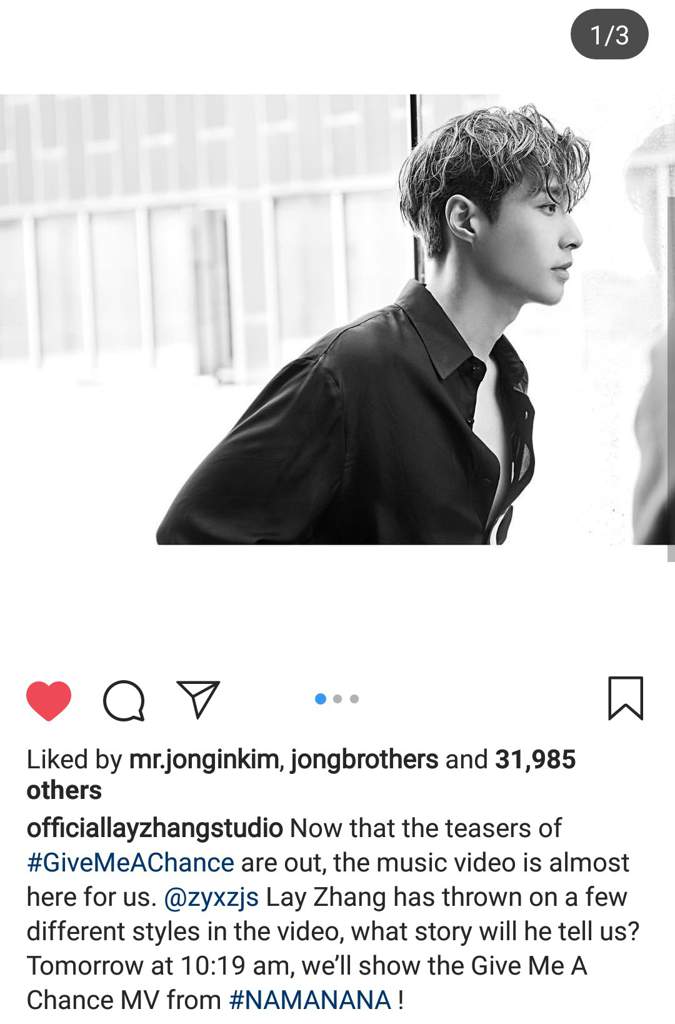Save the post with the bookmark icon
The height and width of the screenshot is (1024, 675).
(626, 698)
